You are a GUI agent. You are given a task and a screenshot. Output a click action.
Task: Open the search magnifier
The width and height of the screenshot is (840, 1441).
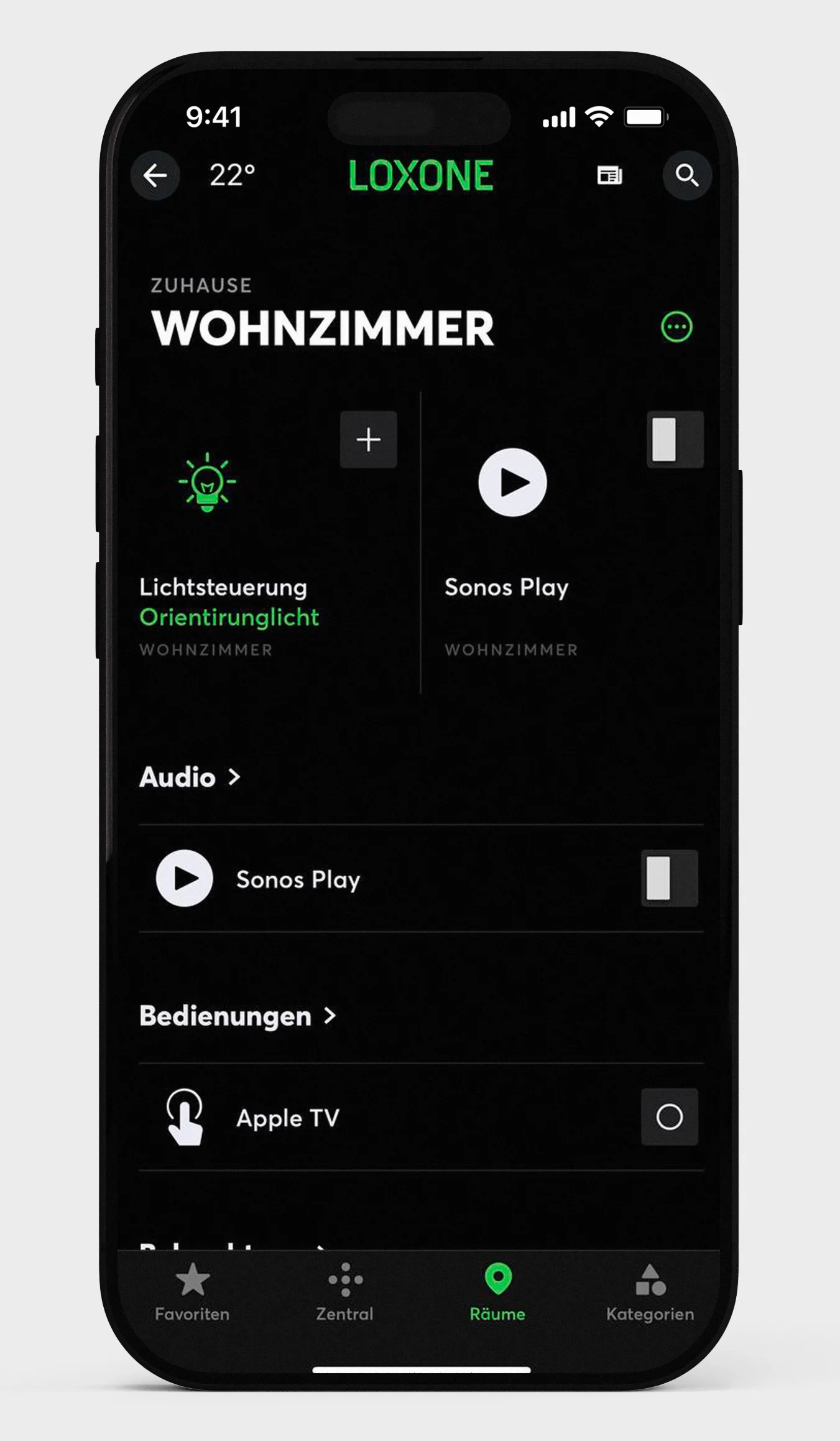(686, 176)
